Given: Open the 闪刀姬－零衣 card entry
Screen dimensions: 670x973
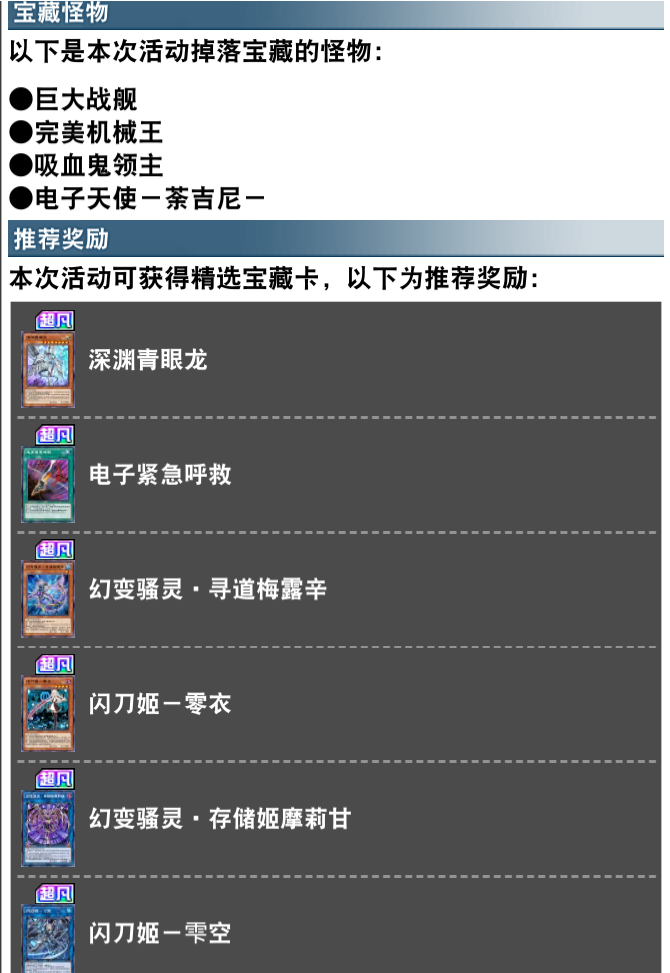Looking at the screenshot, I should 160,705.
